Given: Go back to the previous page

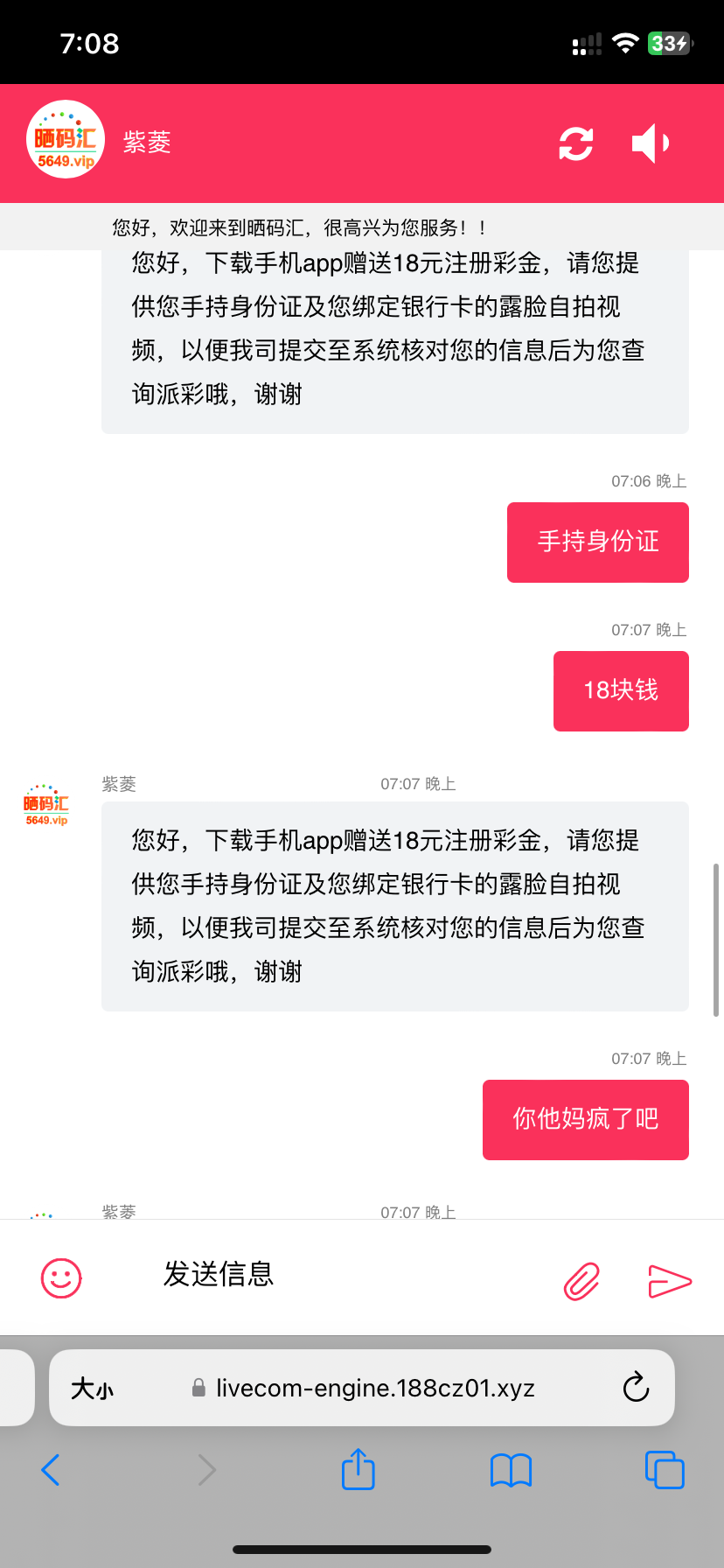Looking at the screenshot, I should 51,1470.
